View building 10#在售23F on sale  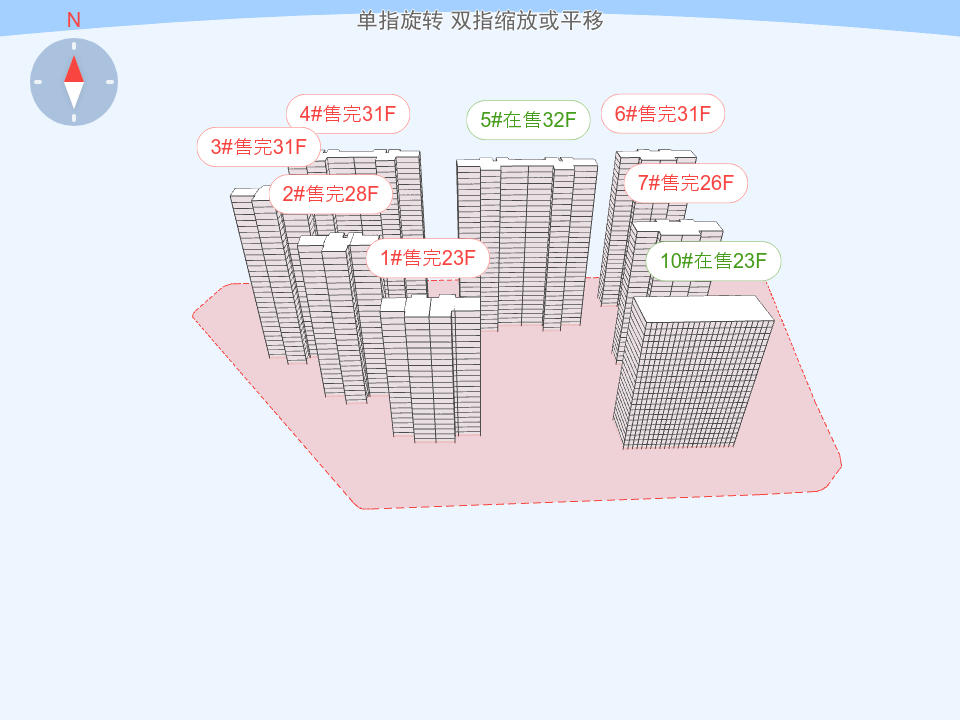point(713,261)
